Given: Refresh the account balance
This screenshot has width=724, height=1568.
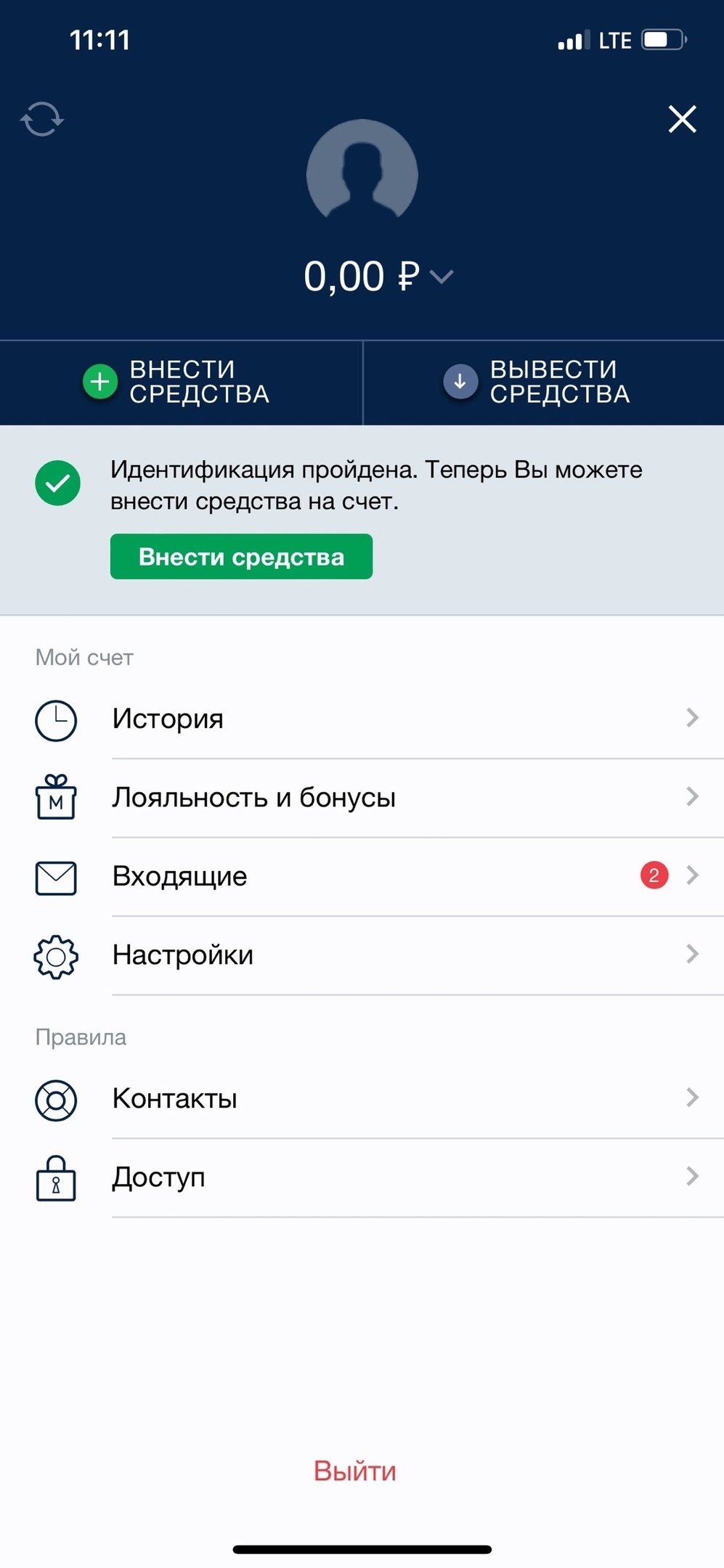Looking at the screenshot, I should 42,119.
